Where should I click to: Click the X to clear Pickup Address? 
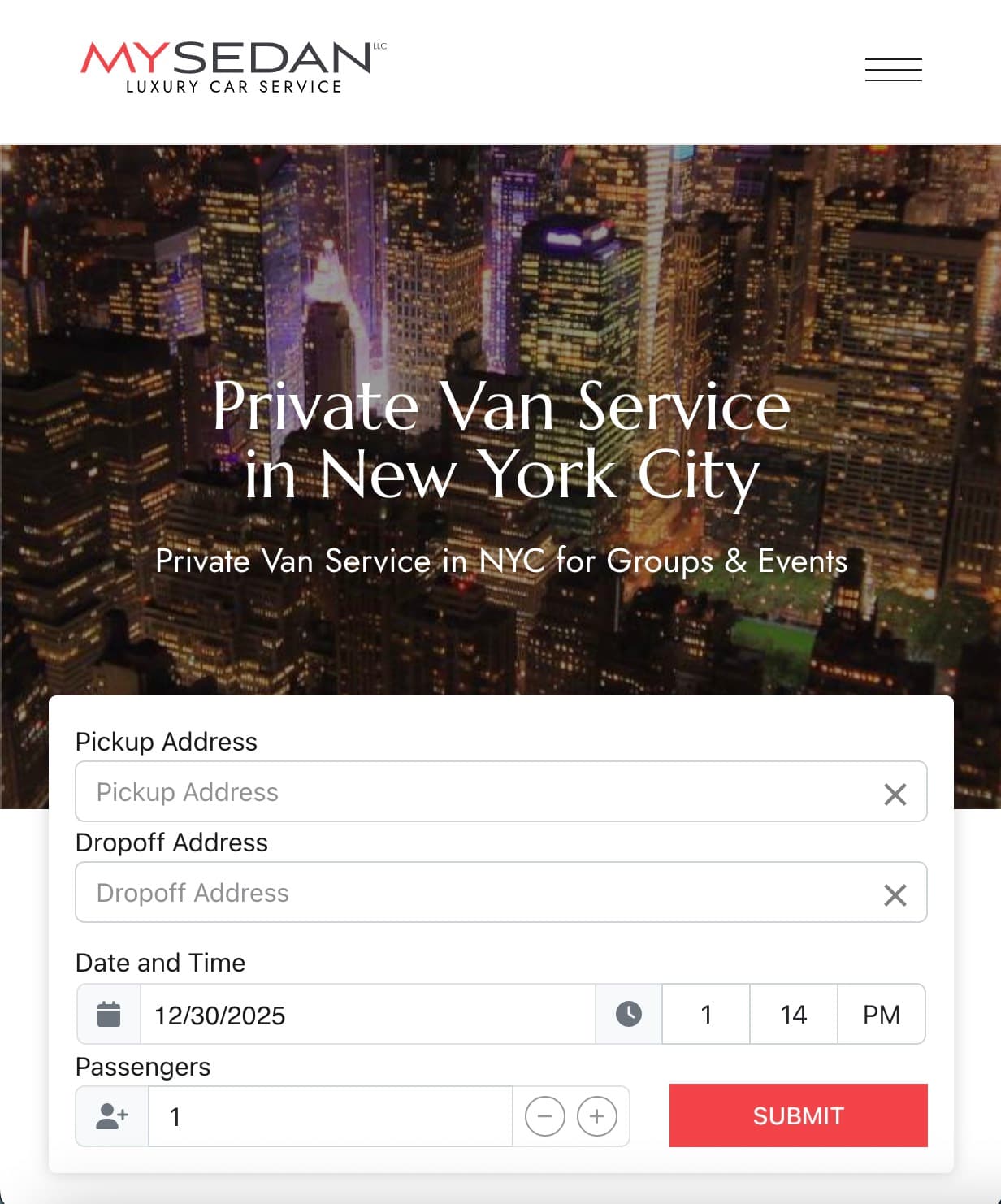point(895,795)
